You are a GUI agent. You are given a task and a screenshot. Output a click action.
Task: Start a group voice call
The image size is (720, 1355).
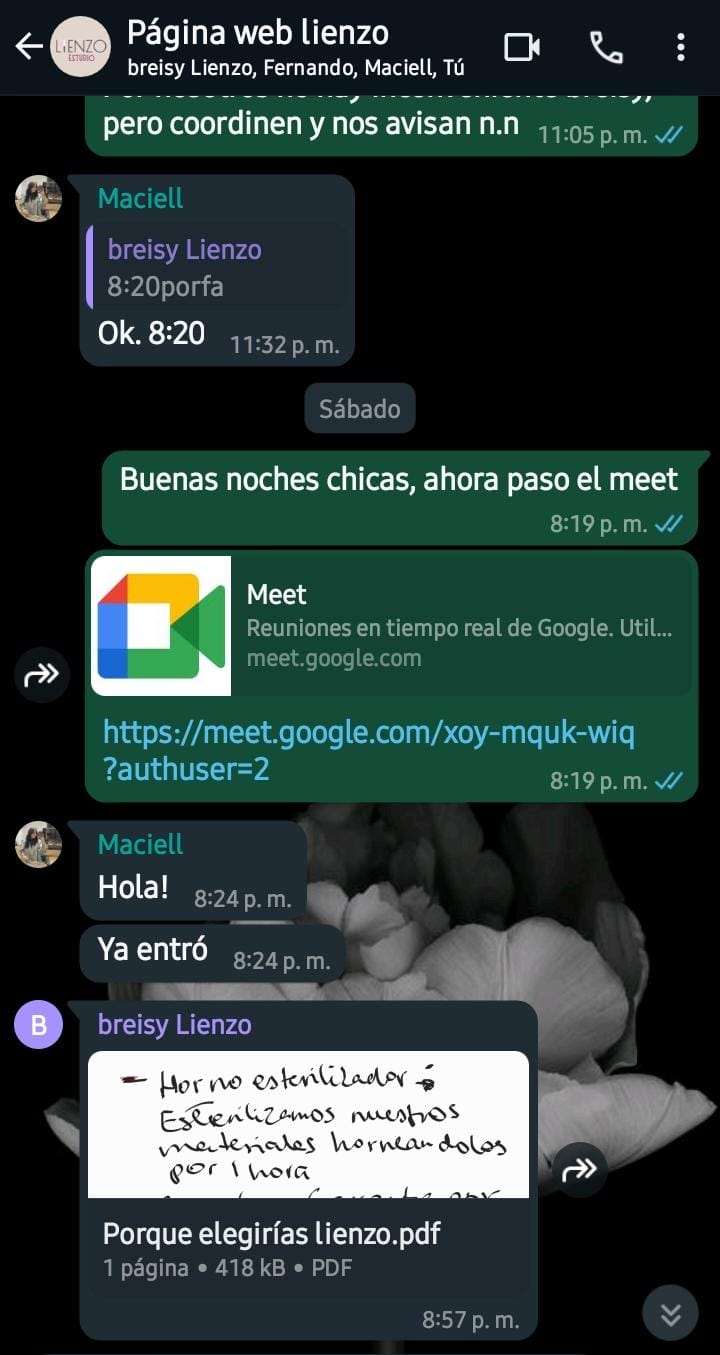606,47
